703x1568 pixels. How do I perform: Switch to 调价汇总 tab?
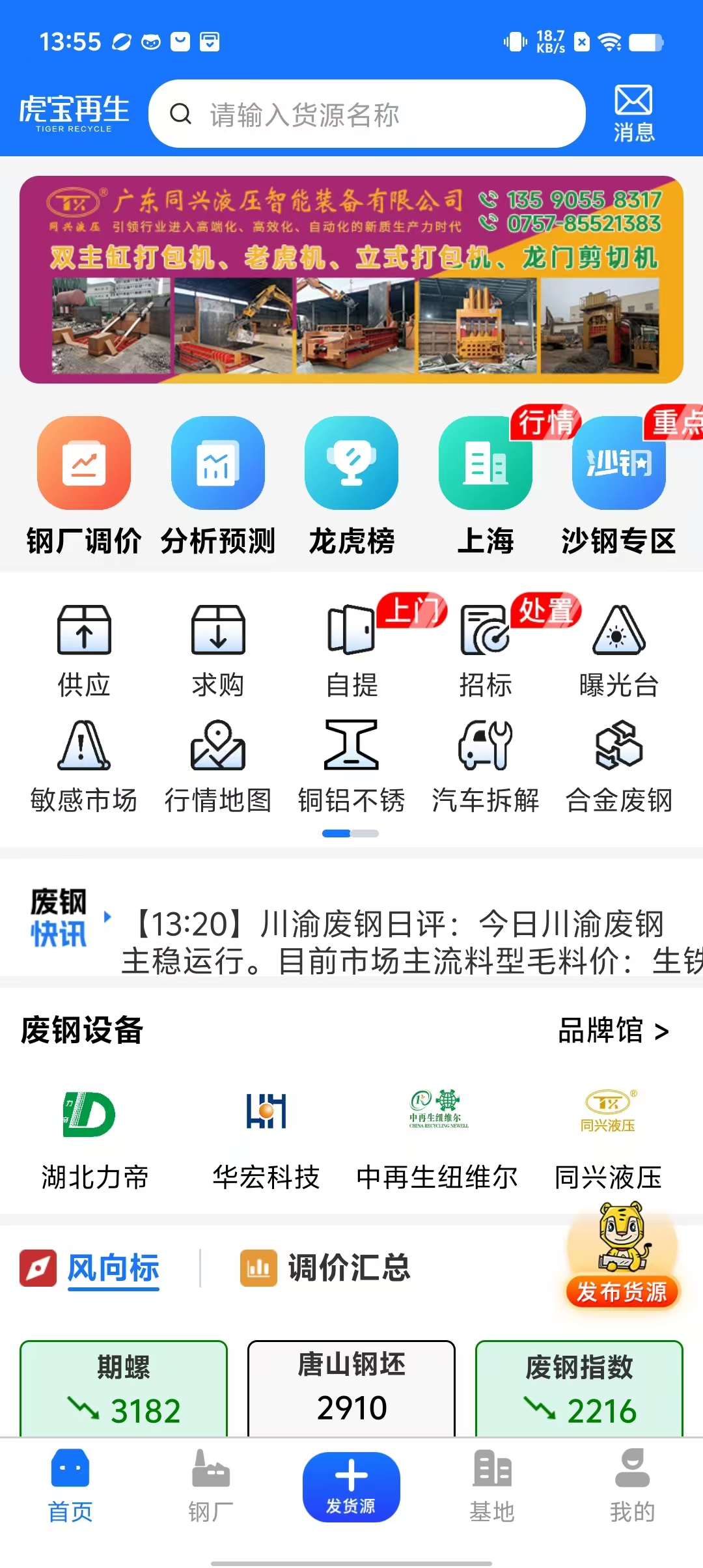point(325,1268)
